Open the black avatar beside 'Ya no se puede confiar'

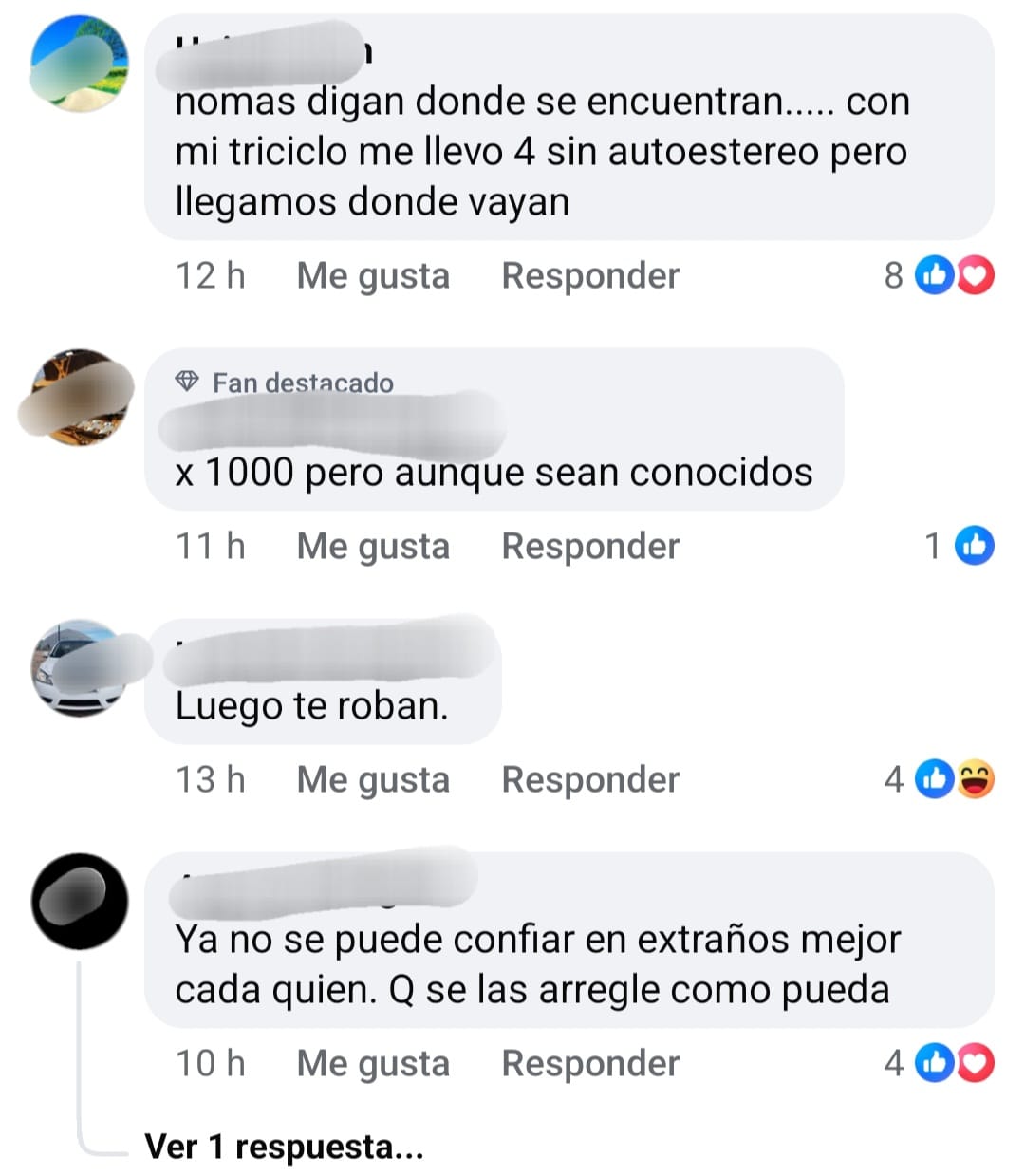pos(80,901)
